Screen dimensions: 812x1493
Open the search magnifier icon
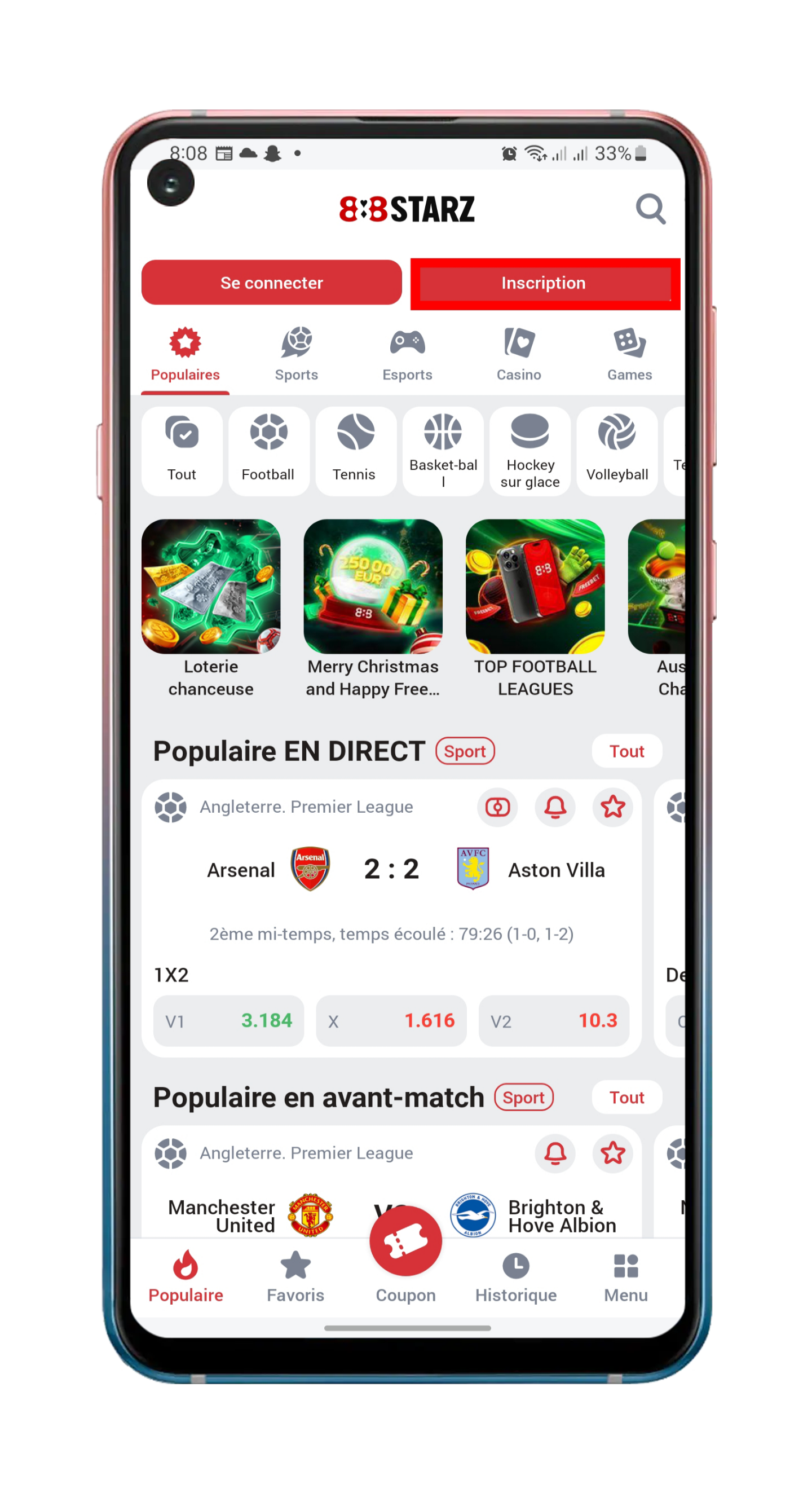650,209
